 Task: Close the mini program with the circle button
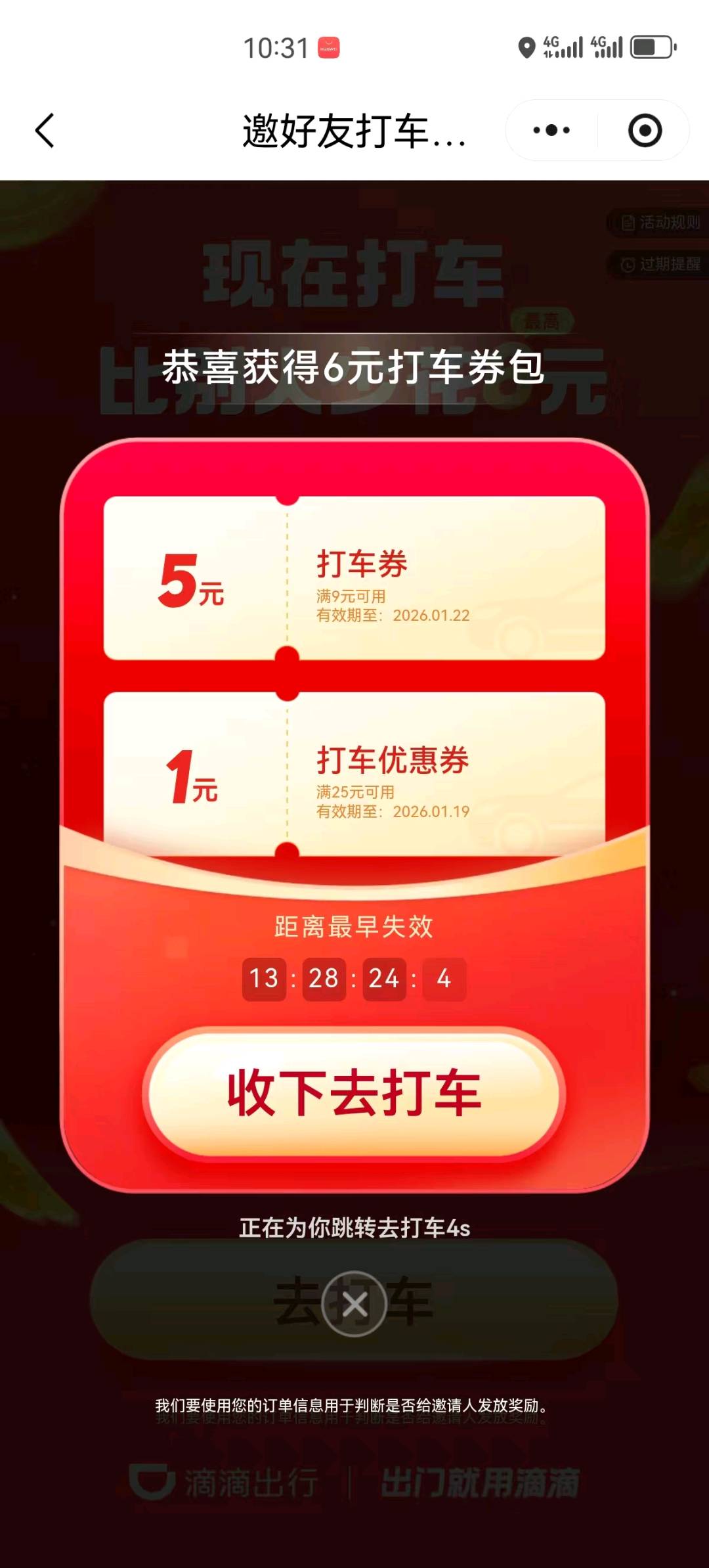point(645,130)
